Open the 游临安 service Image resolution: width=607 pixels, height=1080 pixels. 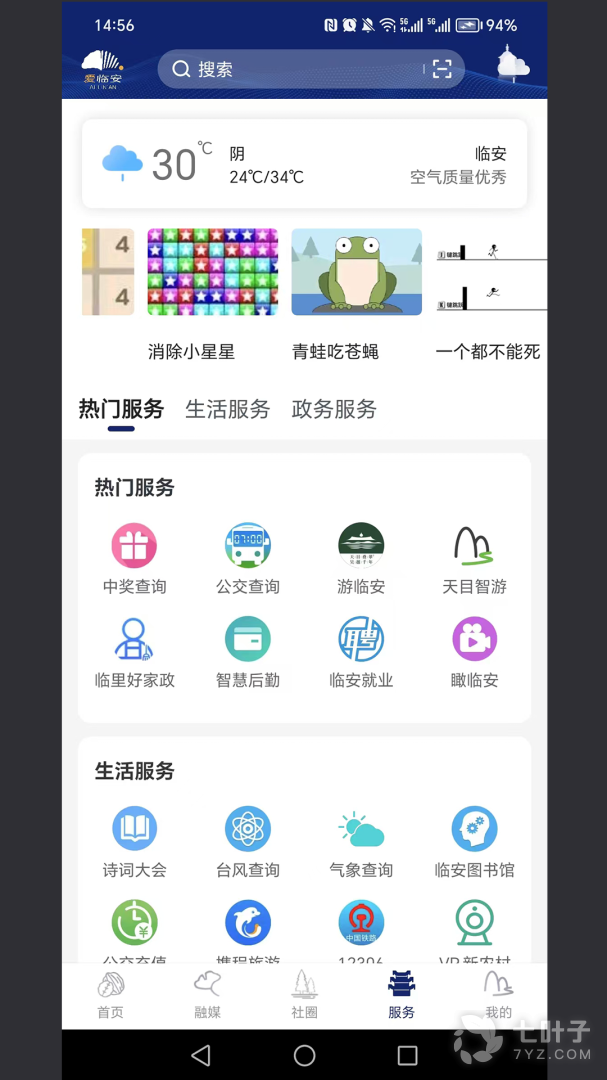(361, 558)
